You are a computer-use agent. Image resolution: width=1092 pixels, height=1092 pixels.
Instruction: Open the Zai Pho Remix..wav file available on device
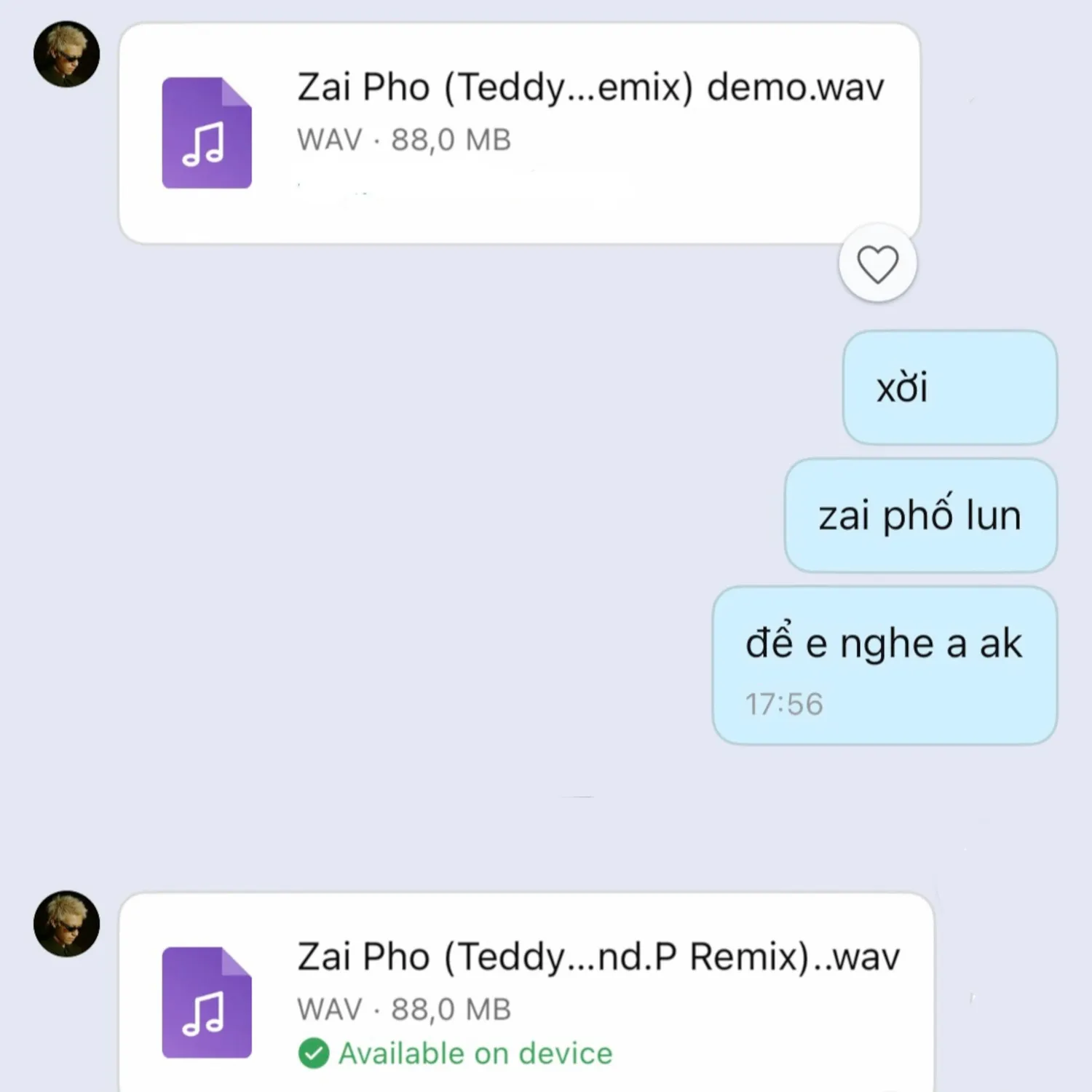point(524,1002)
